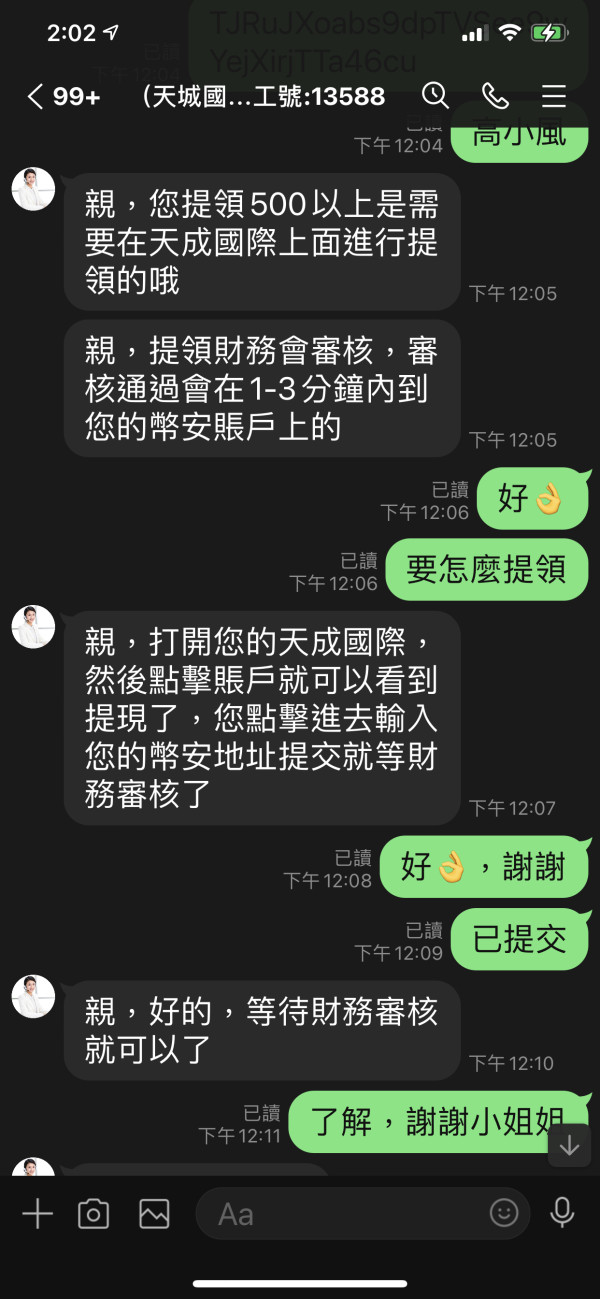The image size is (600, 1299).
Task: Open sender's avatar beside 親，好的 message
Action: point(33,997)
